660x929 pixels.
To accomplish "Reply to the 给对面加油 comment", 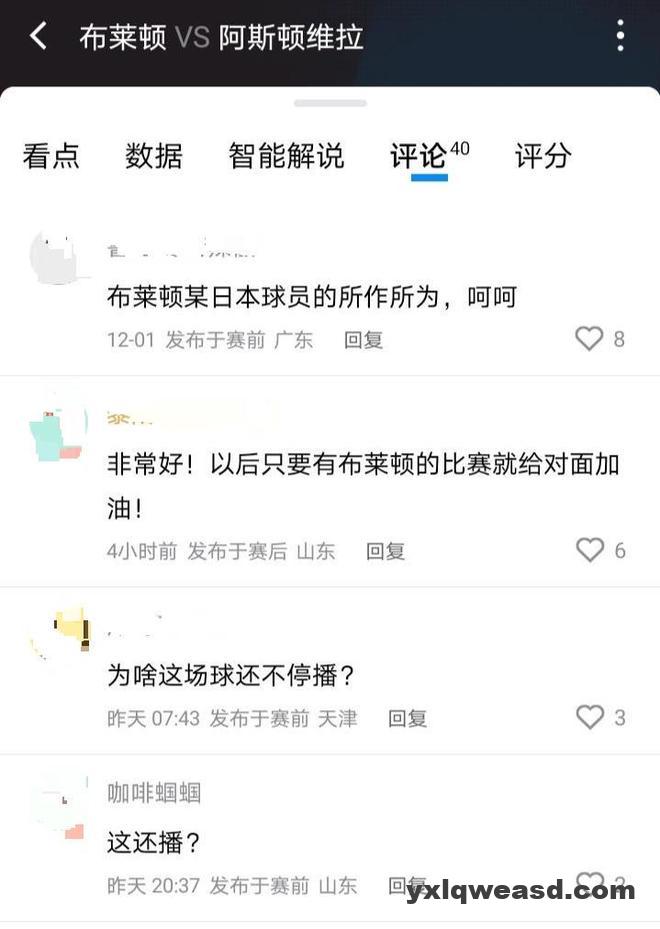I will [x=385, y=550].
